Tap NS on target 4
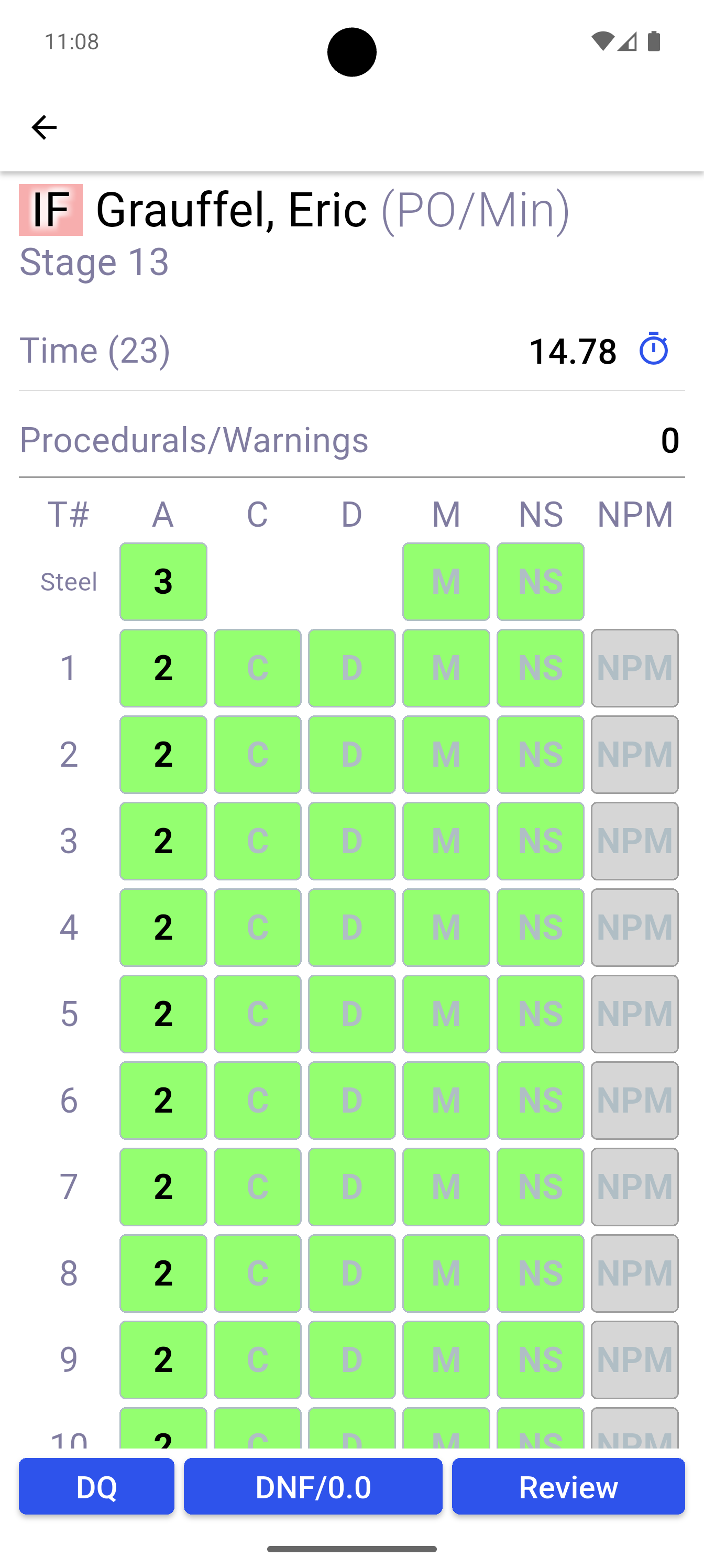The image size is (704, 1568). click(x=541, y=927)
